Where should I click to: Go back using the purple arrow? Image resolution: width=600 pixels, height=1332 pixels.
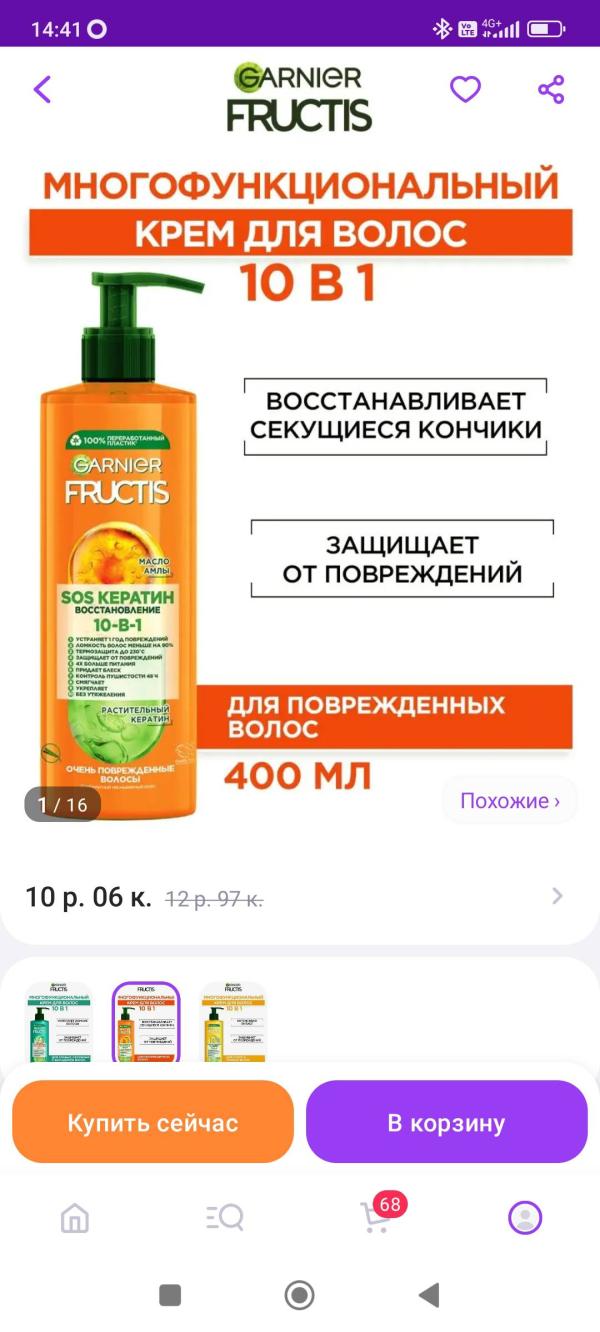[x=42, y=90]
